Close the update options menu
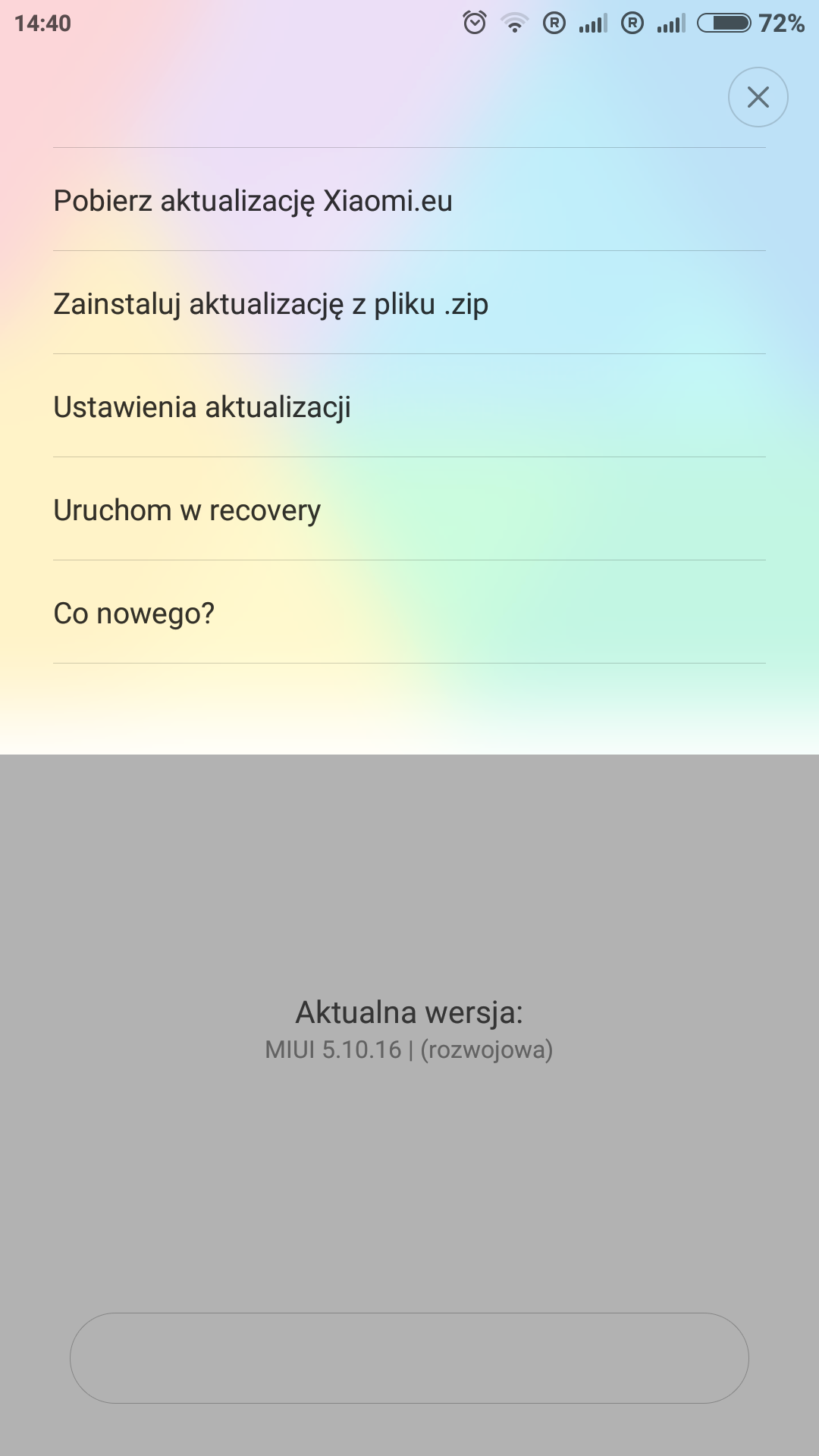 (x=758, y=97)
